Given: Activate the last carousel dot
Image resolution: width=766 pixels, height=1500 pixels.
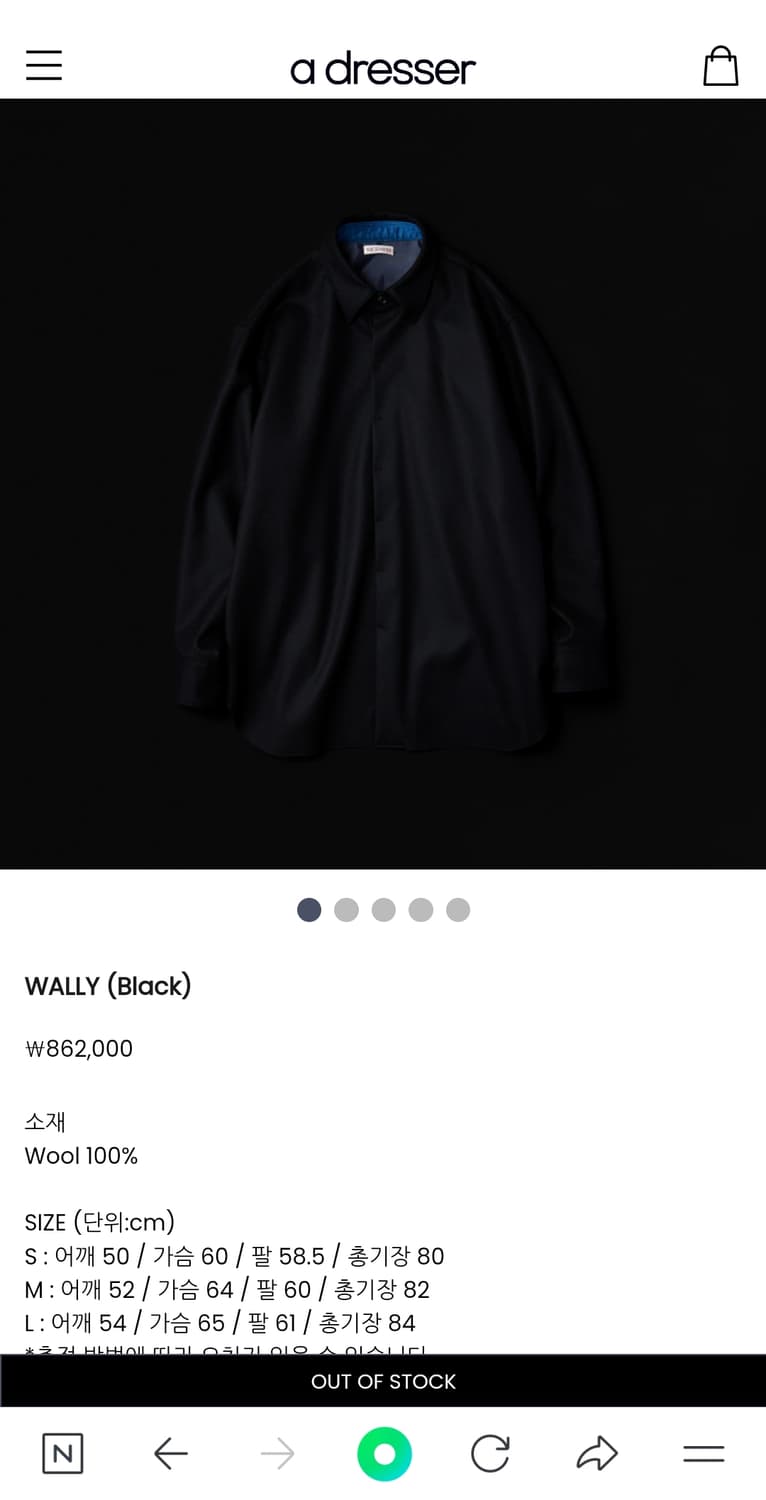Looking at the screenshot, I should tap(458, 910).
